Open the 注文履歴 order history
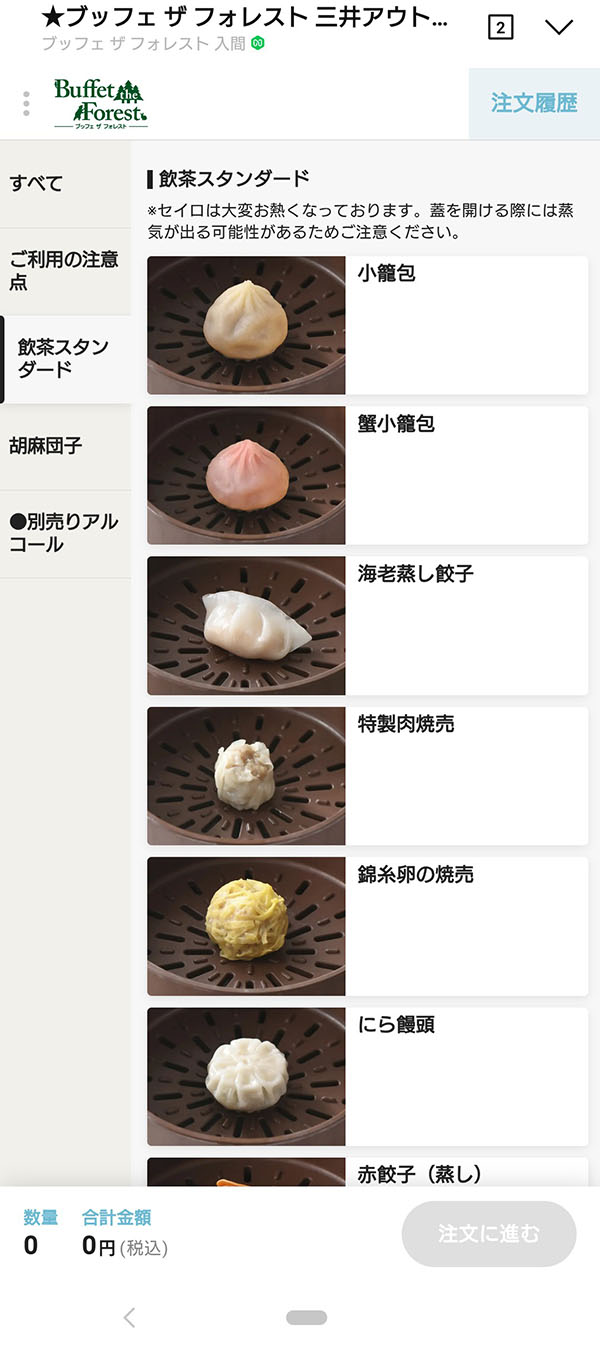This screenshot has height=1351, width=600. (533, 103)
